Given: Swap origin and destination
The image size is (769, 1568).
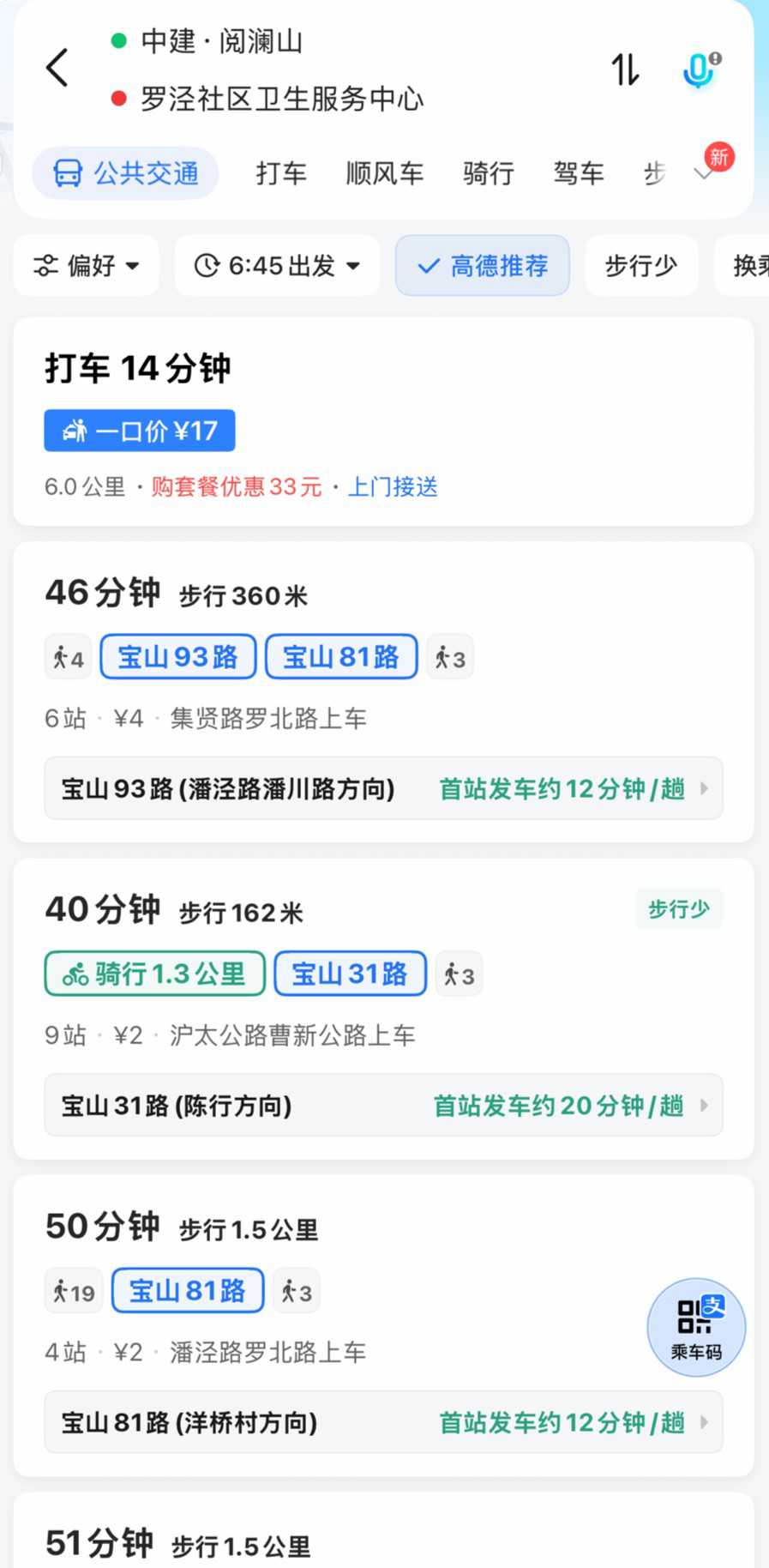Looking at the screenshot, I should pos(625,69).
